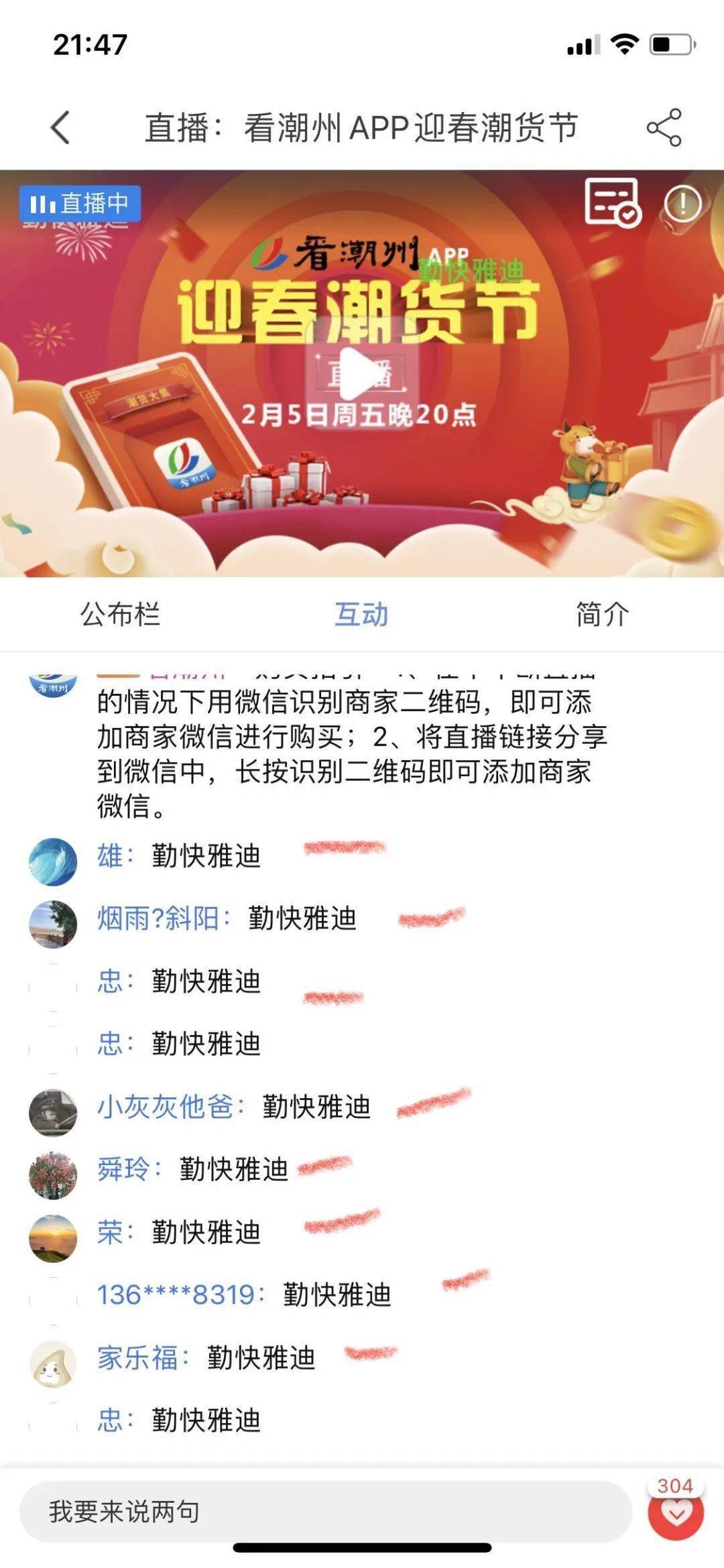Screen dimensions: 724x1568
Task: Share this livestream
Action: coord(664,127)
